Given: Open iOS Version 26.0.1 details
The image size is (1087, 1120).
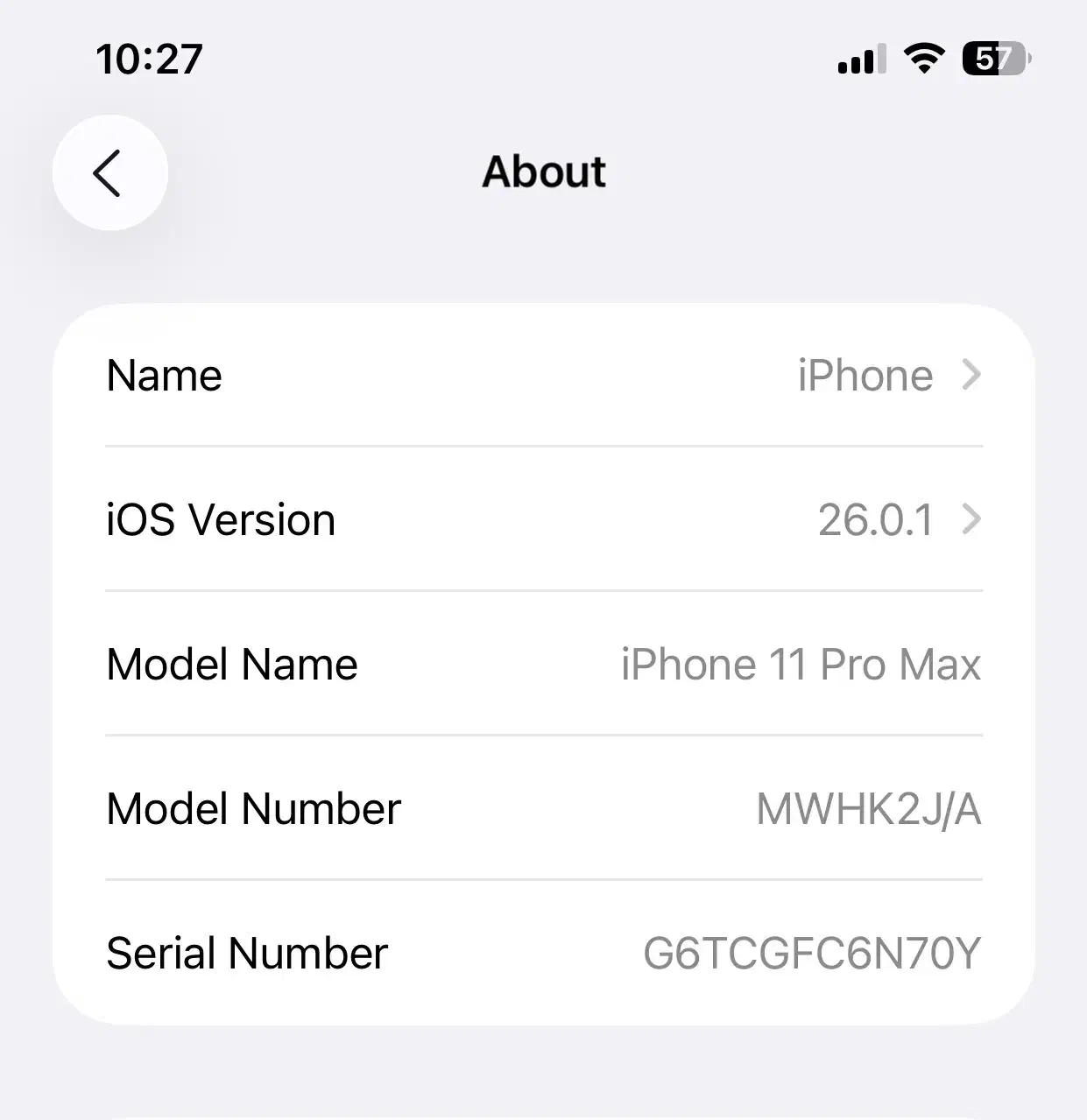Looking at the screenshot, I should (543, 519).
